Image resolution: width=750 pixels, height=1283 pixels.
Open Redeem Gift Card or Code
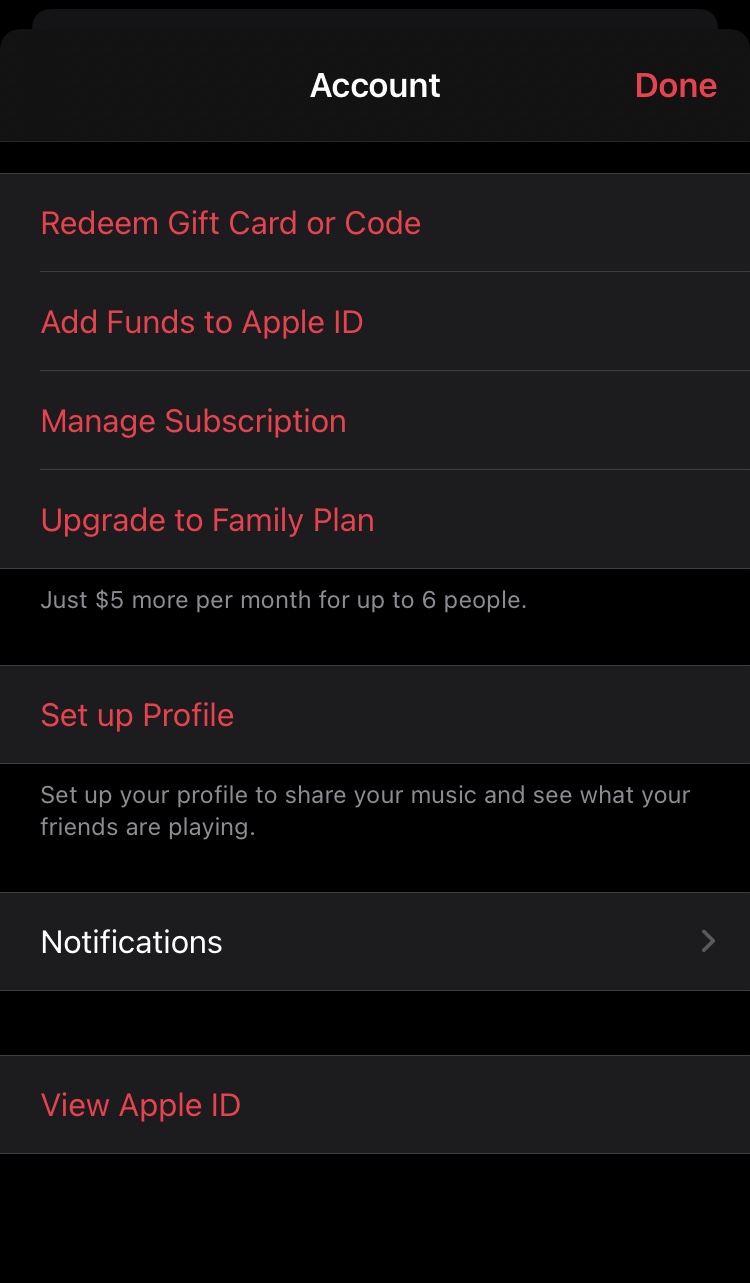pyautogui.click(x=231, y=223)
